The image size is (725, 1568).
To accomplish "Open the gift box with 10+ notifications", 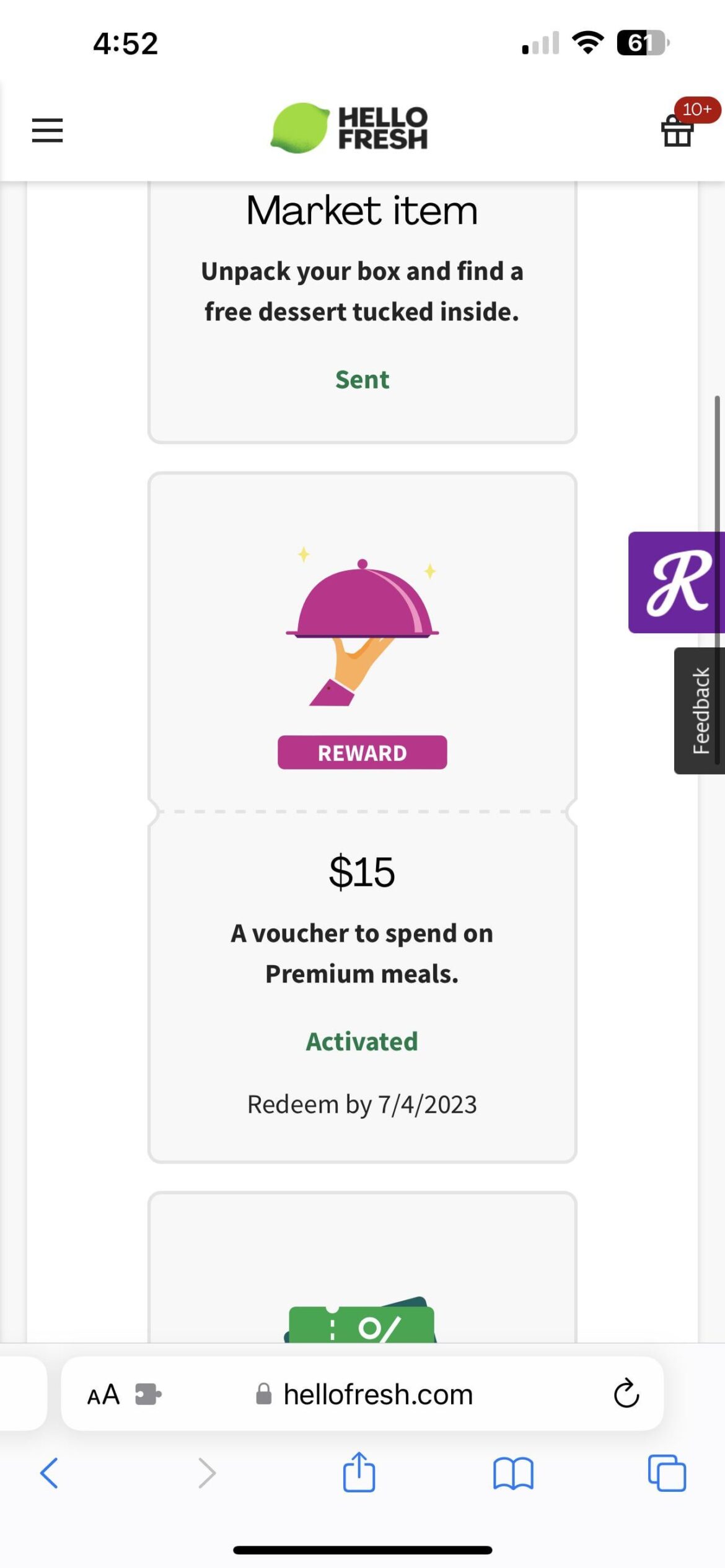I will [x=676, y=131].
